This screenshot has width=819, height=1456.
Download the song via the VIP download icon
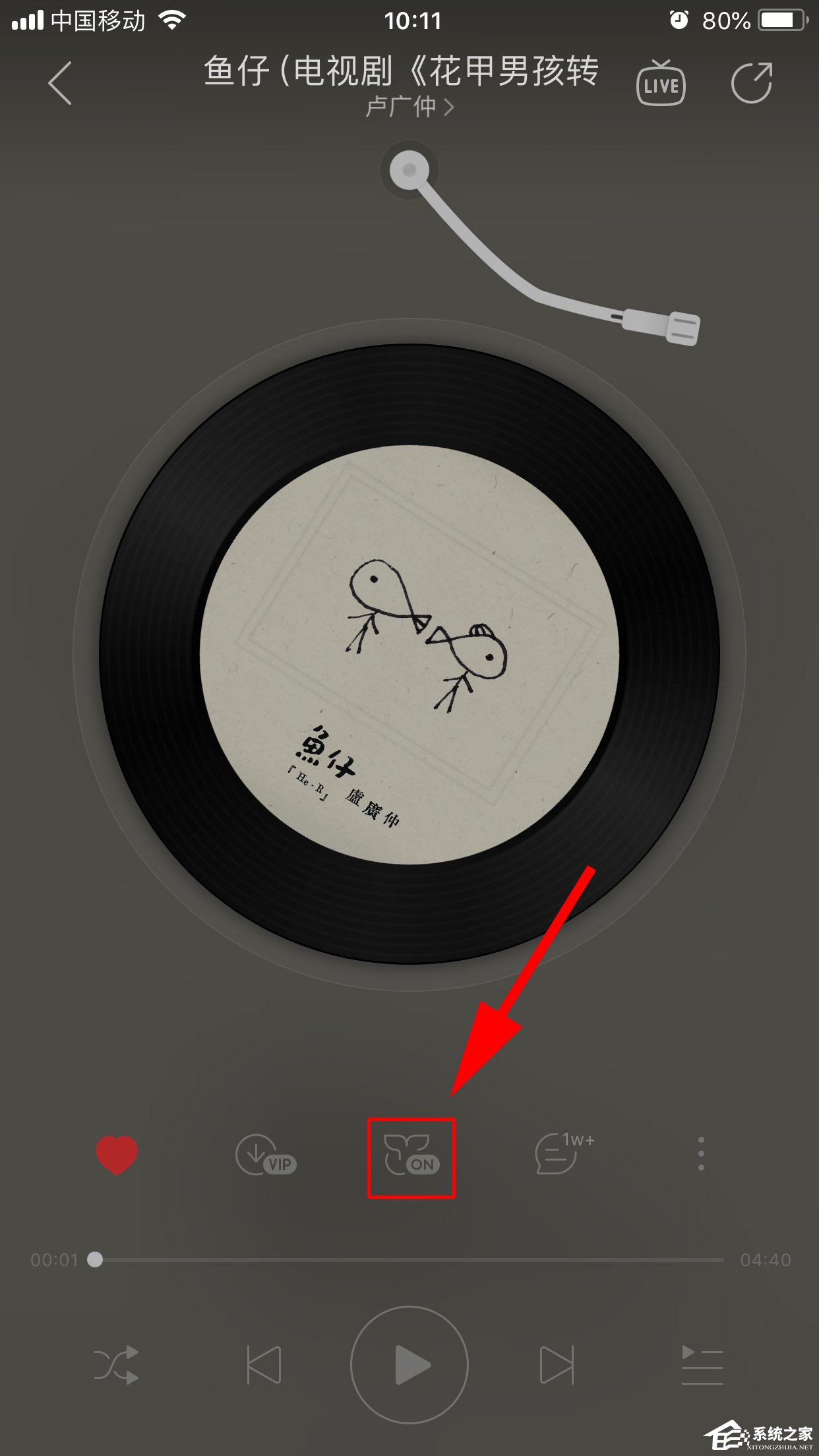[x=265, y=1155]
